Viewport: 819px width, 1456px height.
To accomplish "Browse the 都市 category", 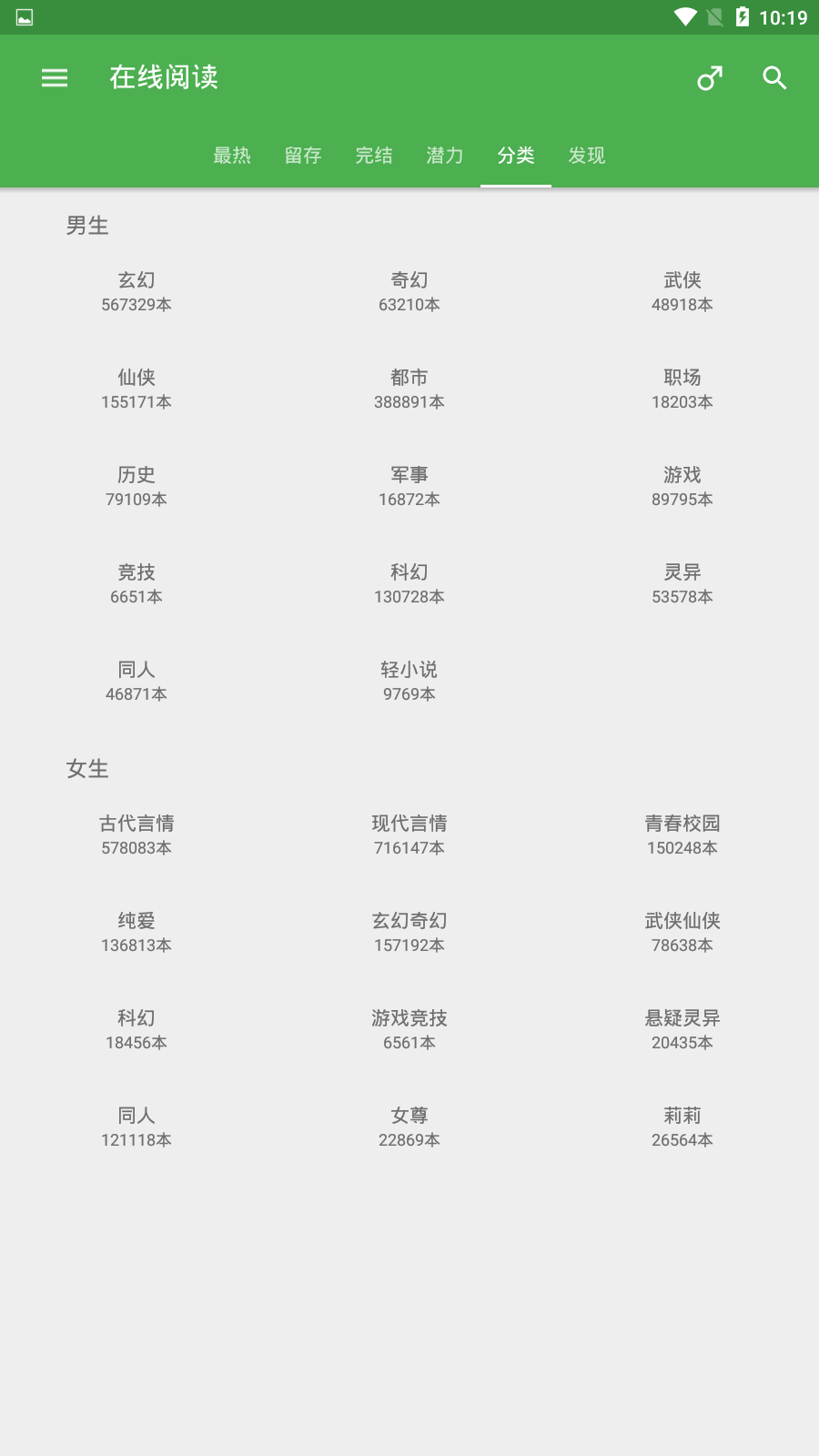I will (409, 389).
